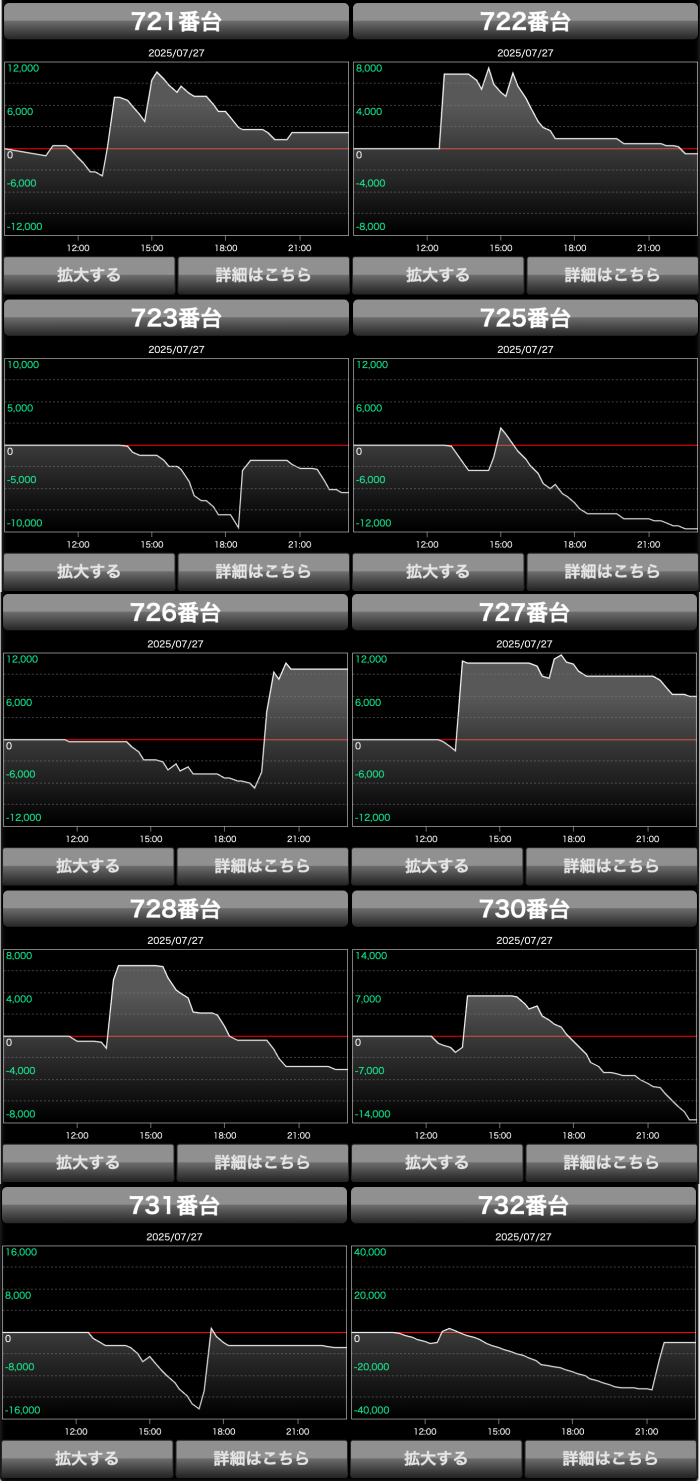Viewport: 700px width, 1481px height.
Task: Enlarge the 731番台 graph
Action: point(87,1458)
